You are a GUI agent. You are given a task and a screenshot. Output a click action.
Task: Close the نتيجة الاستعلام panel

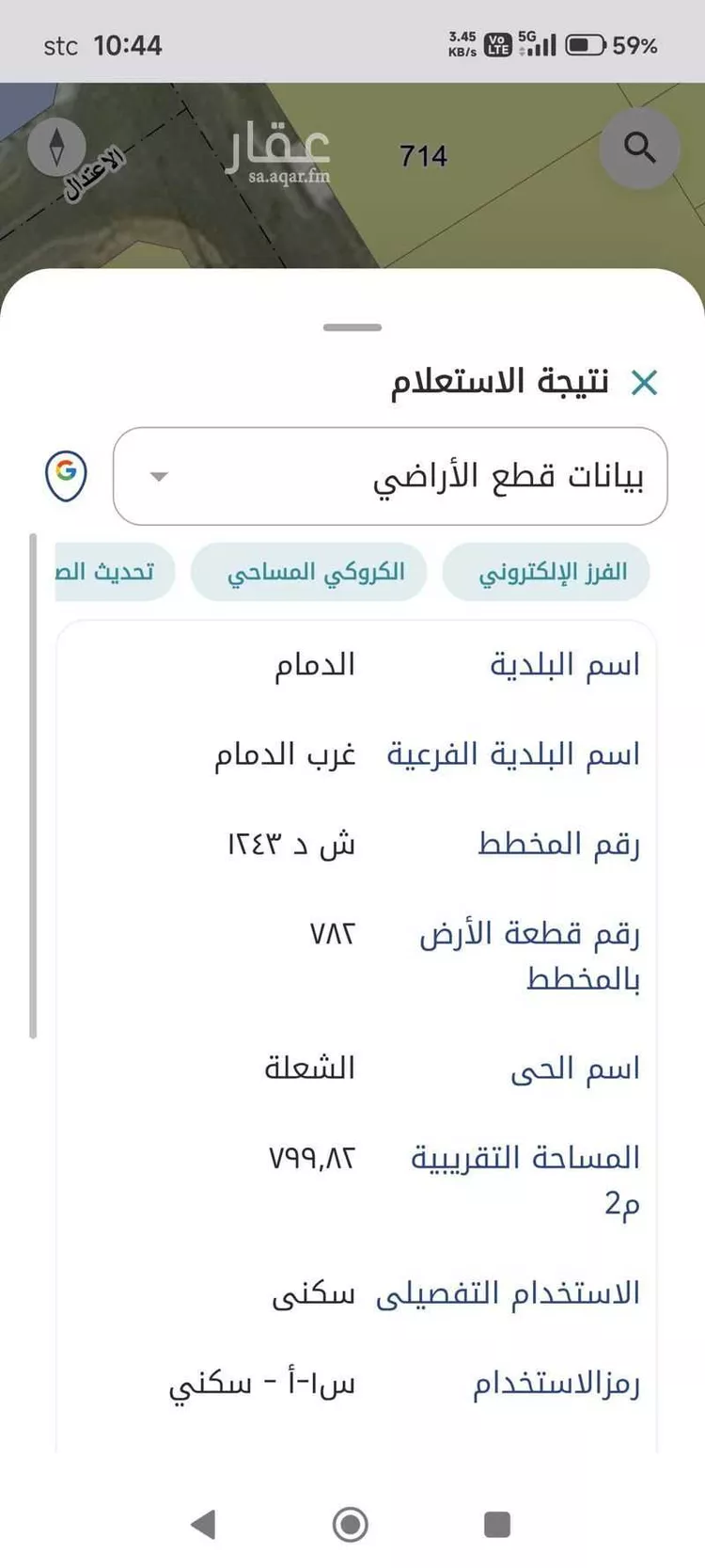(644, 383)
